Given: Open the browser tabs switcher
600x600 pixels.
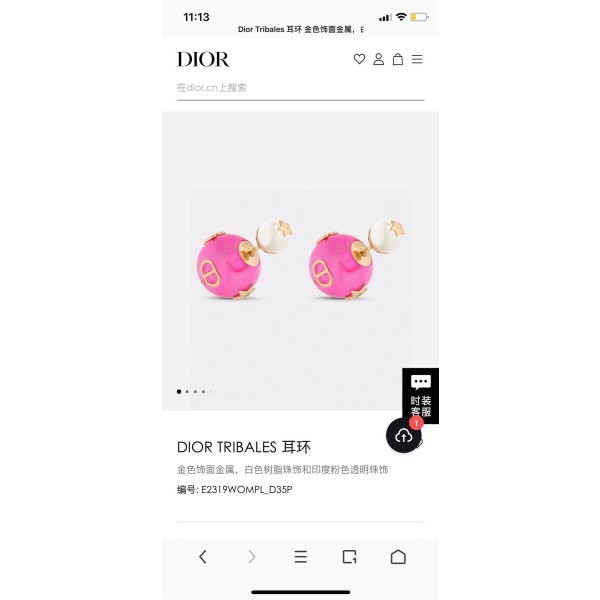Looking at the screenshot, I should 349,557.
